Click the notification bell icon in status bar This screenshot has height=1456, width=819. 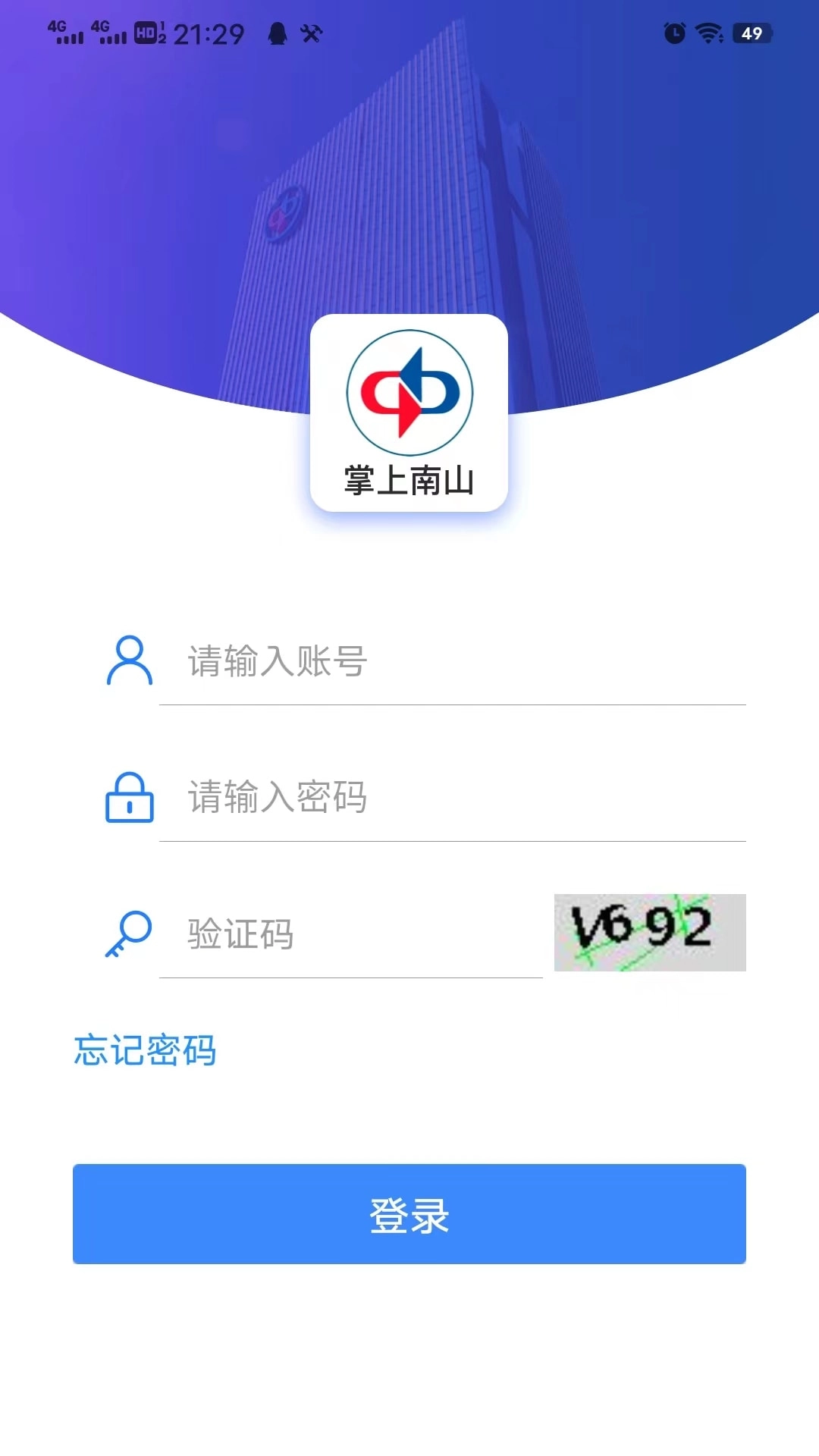[278, 33]
